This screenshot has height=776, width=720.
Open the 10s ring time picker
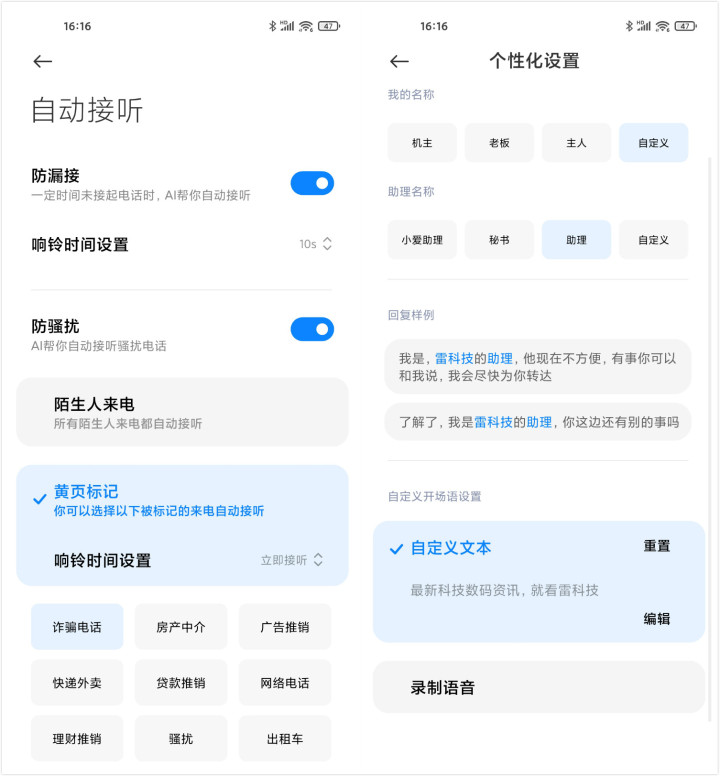pyautogui.click(x=316, y=244)
